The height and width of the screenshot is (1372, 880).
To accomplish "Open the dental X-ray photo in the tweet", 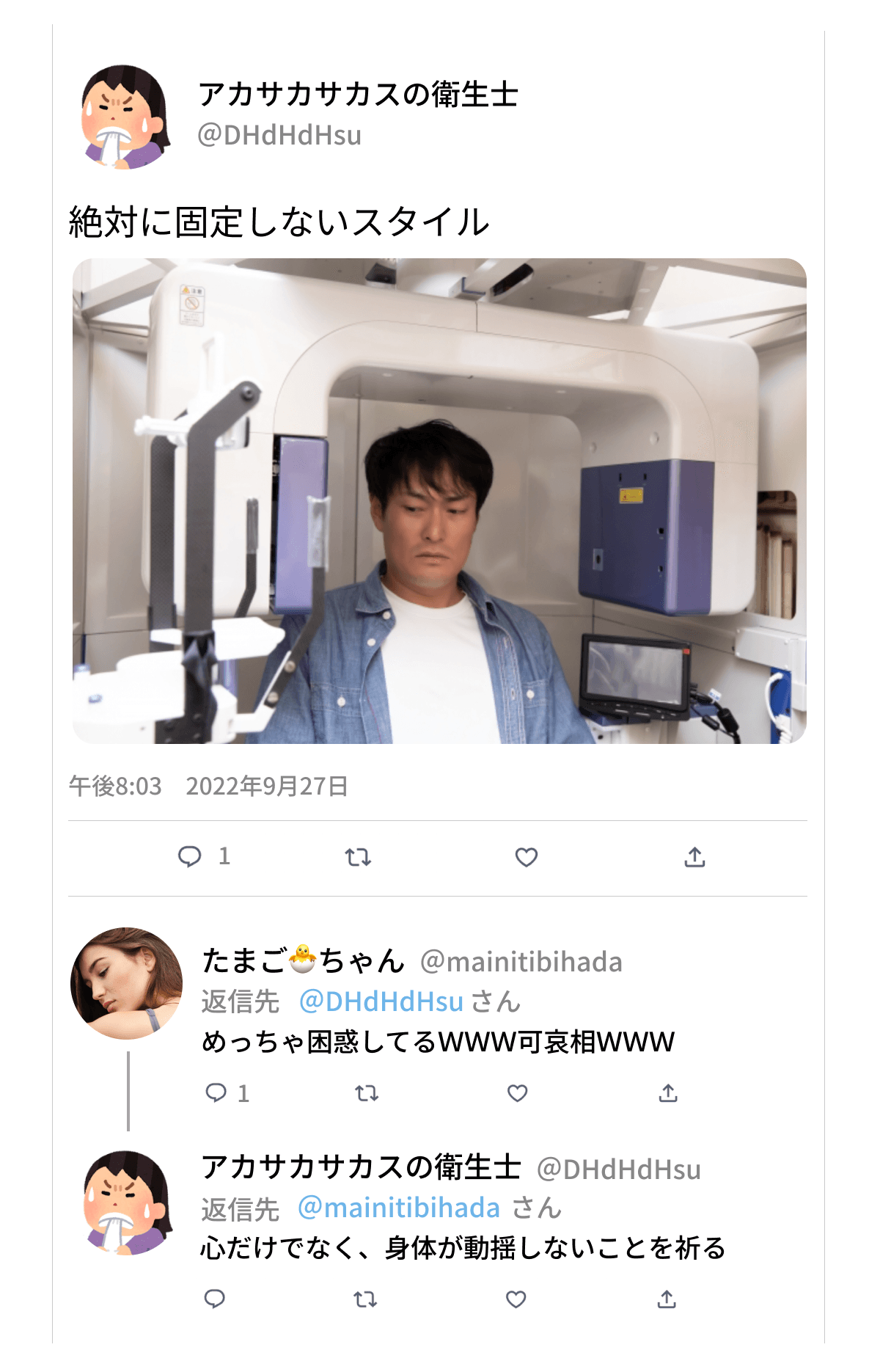I will tap(439, 501).
